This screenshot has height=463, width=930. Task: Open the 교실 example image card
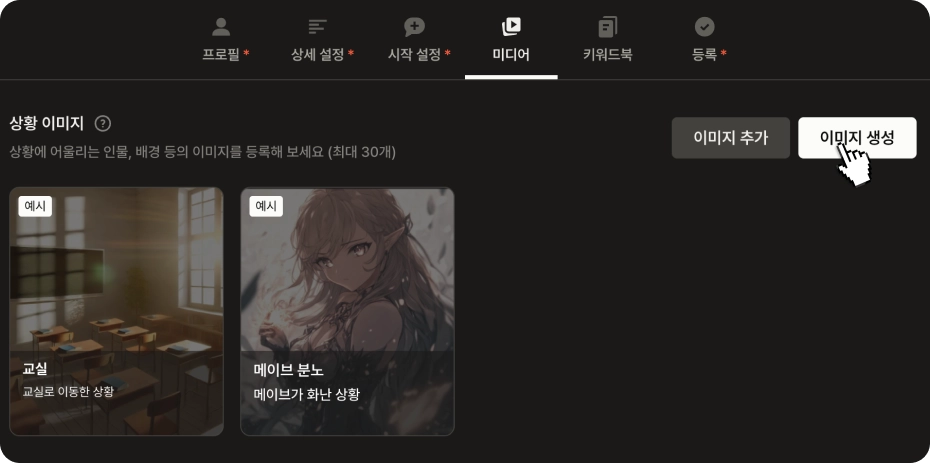pos(117,311)
